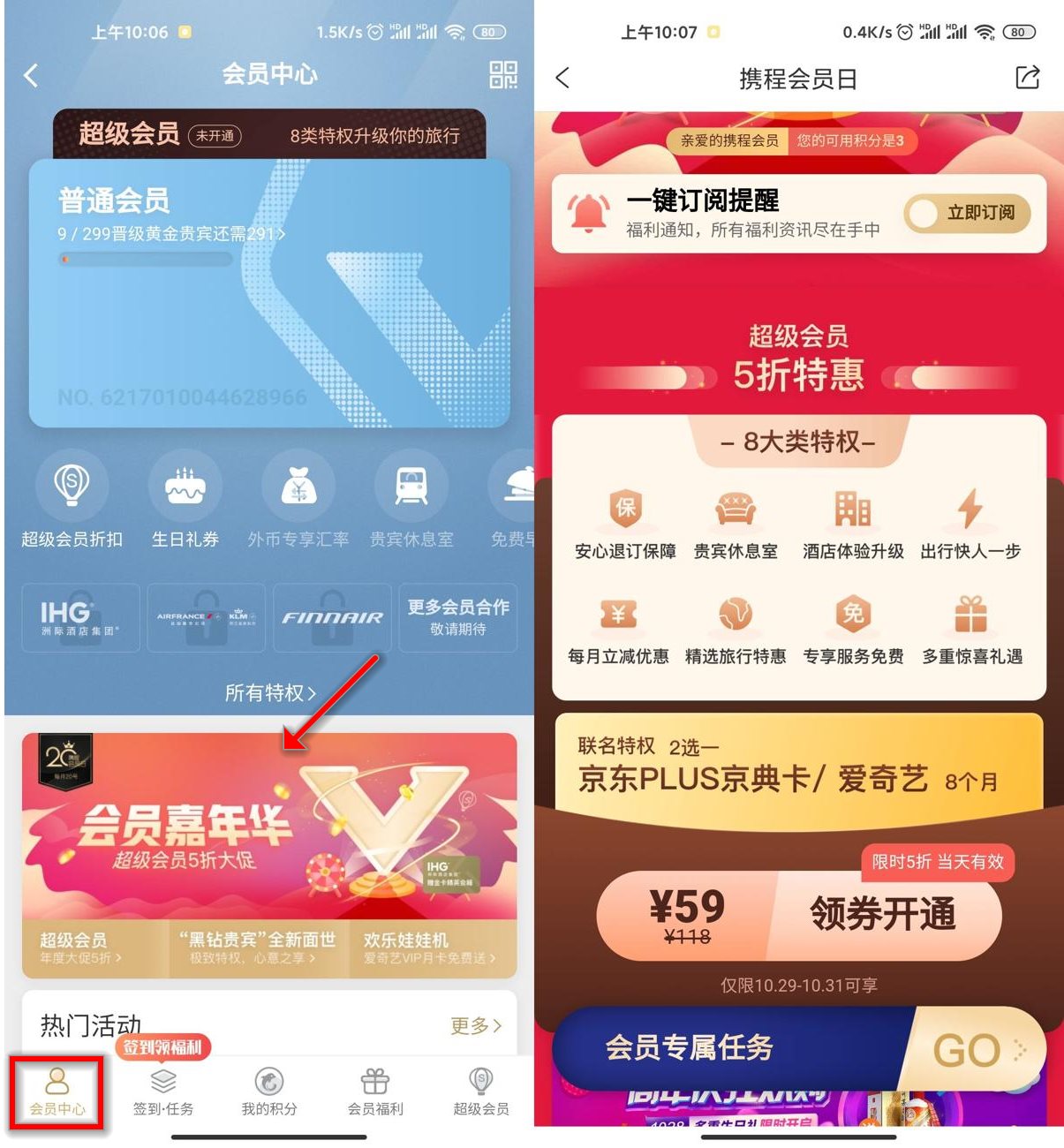The height and width of the screenshot is (1148, 1064).
Task: Switch to 超级会员 bottom tab
Action: pyautogui.click(x=481, y=1092)
